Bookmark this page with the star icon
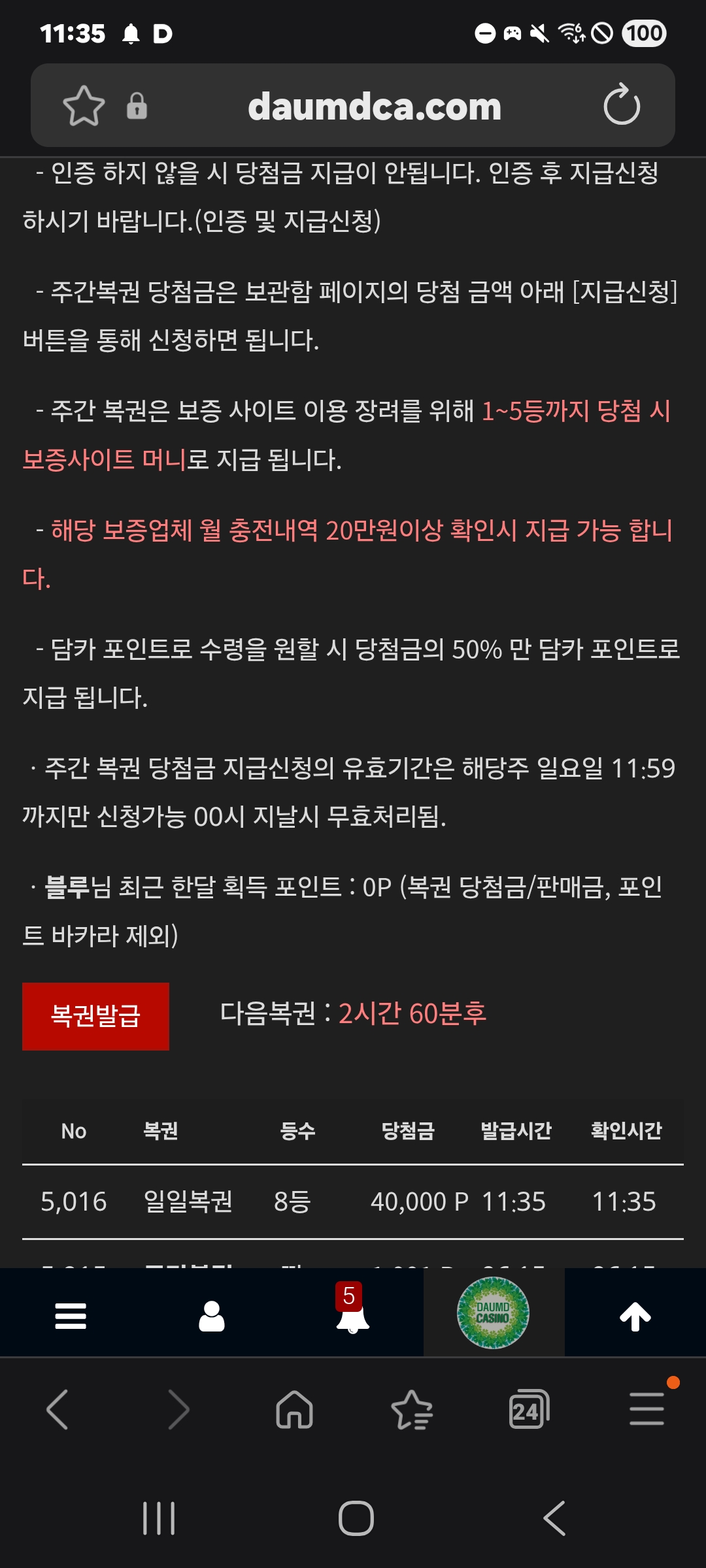Image resolution: width=706 pixels, height=1568 pixels. 84,106
